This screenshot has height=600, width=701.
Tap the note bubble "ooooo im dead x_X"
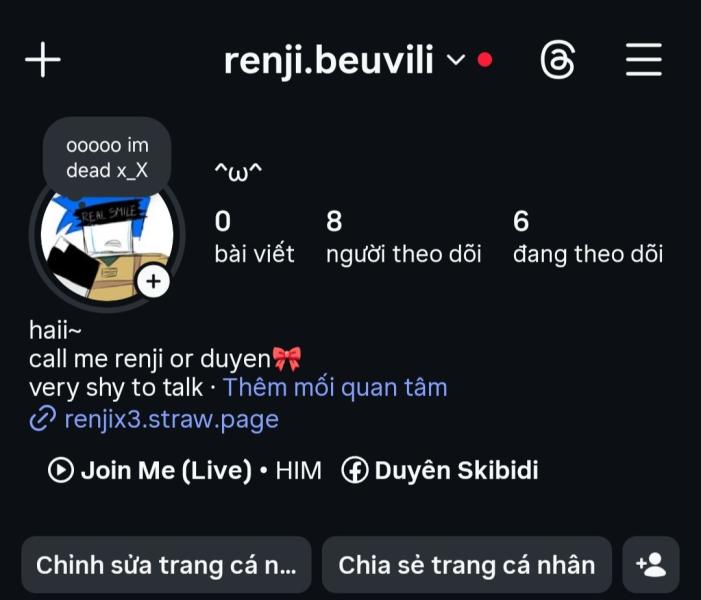click(107, 158)
